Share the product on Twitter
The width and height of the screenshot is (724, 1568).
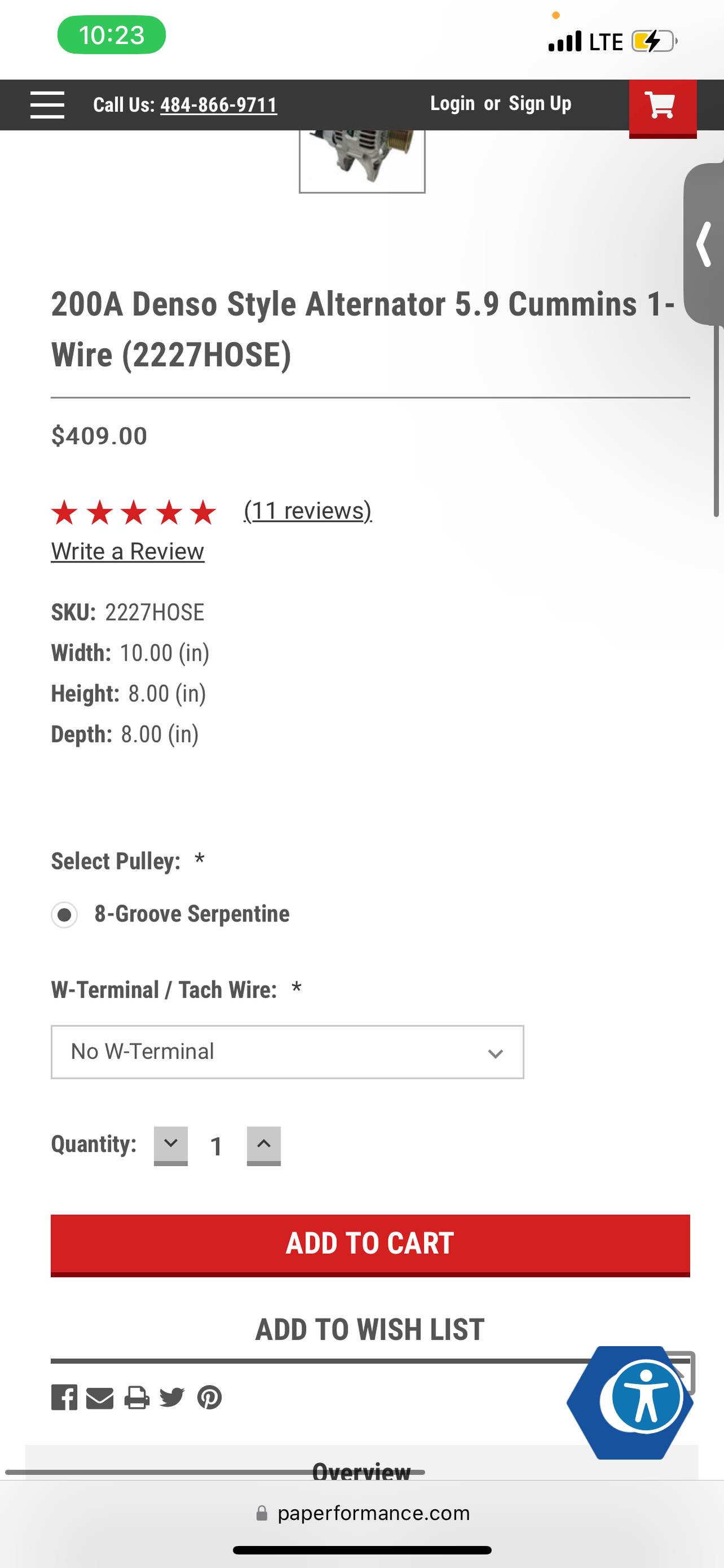coord(172,1397)
